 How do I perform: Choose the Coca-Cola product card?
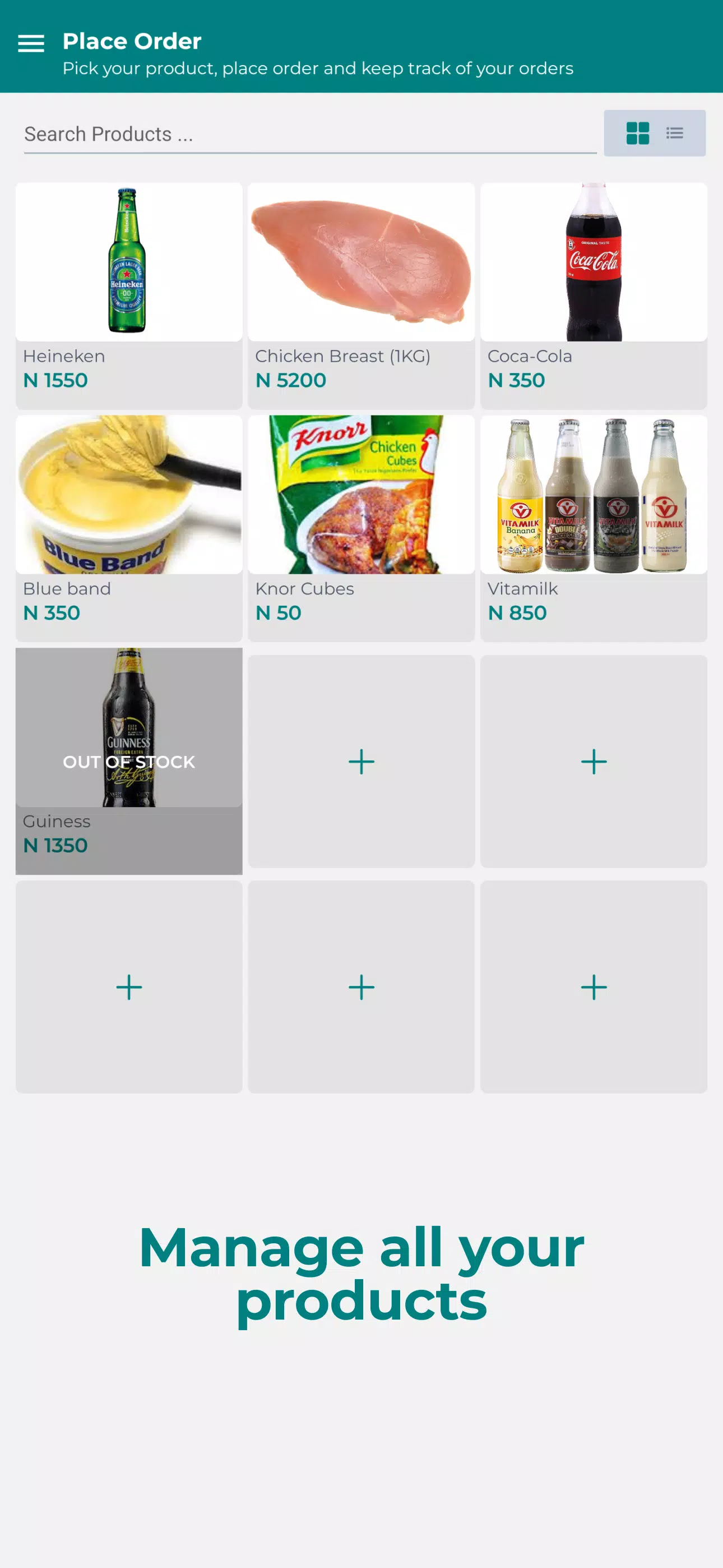[x=594, y=295]
